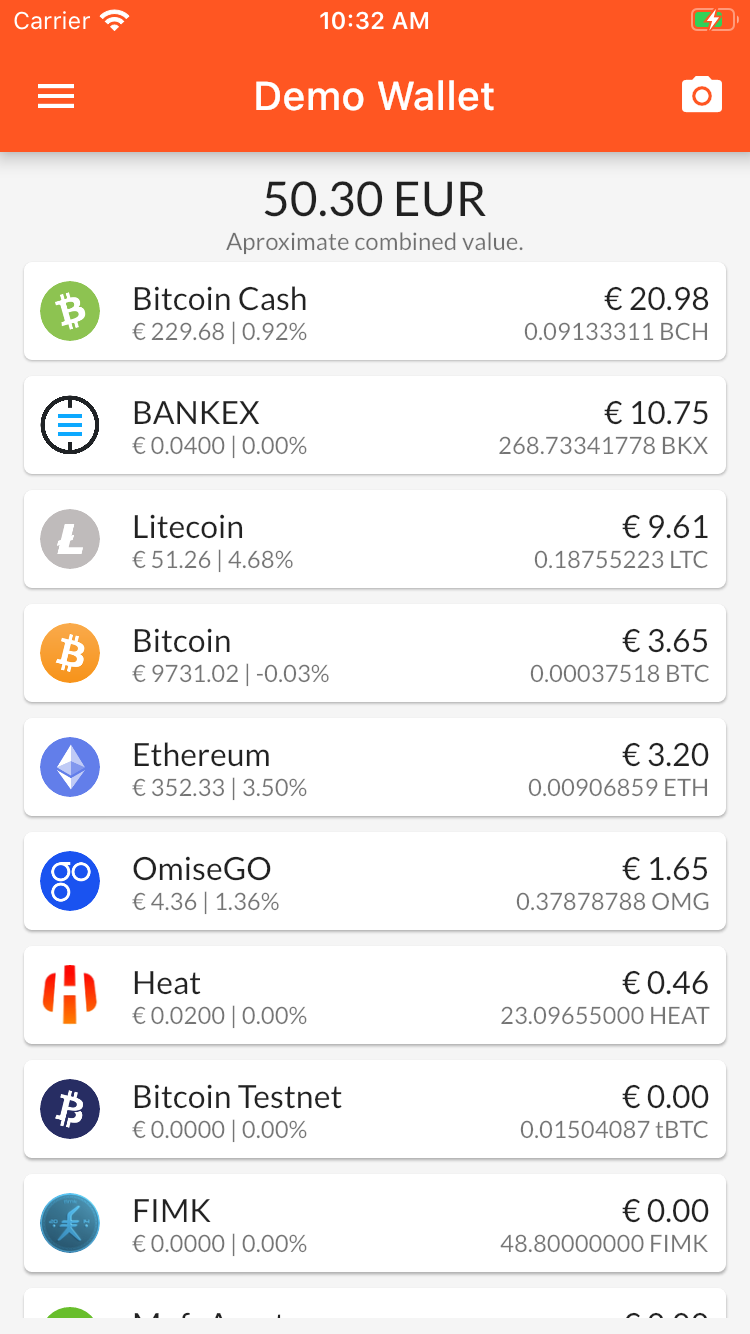Image resolution: width=750 pixels, height=1334 pixels.
Task: Select the BANKEX card
Action: 375,425
